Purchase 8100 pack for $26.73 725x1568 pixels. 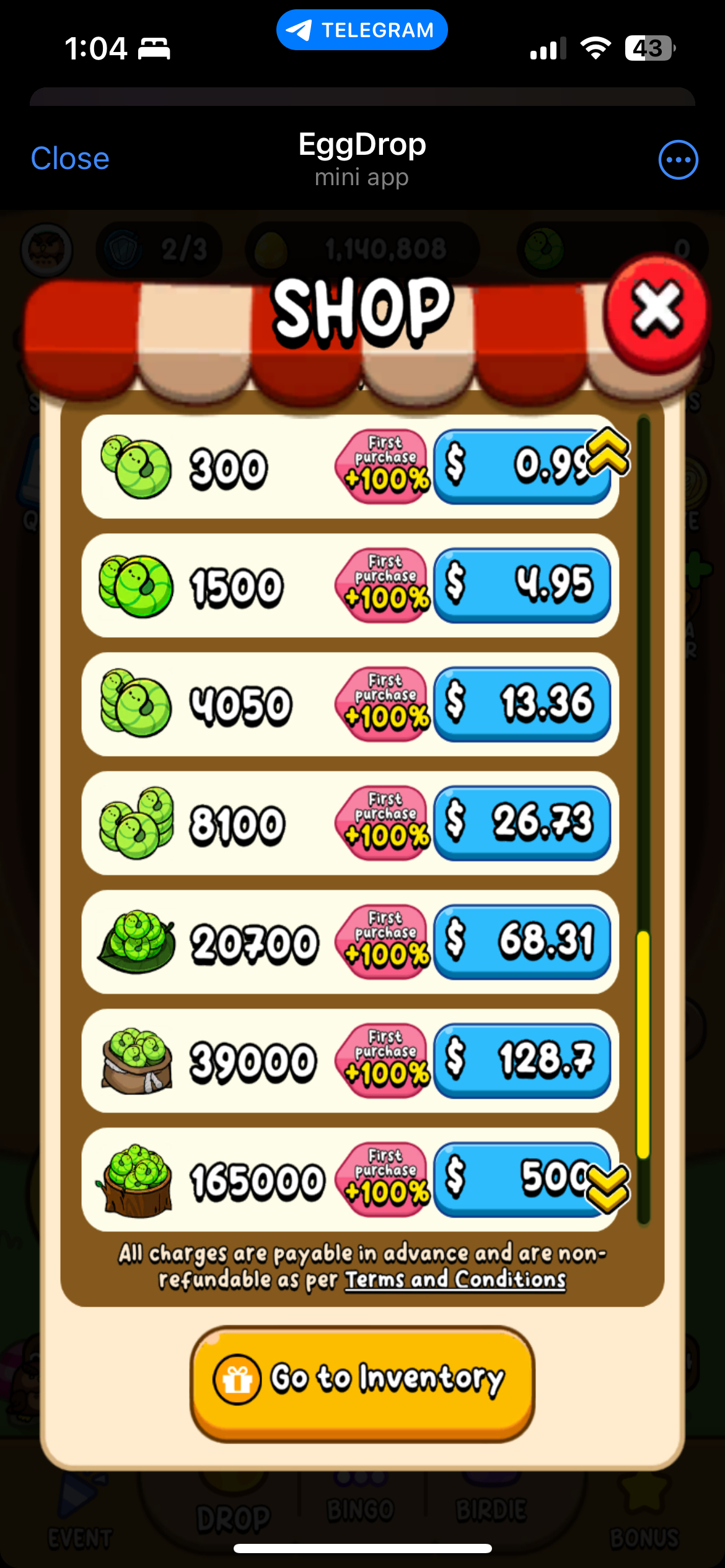tap(522, 822)
